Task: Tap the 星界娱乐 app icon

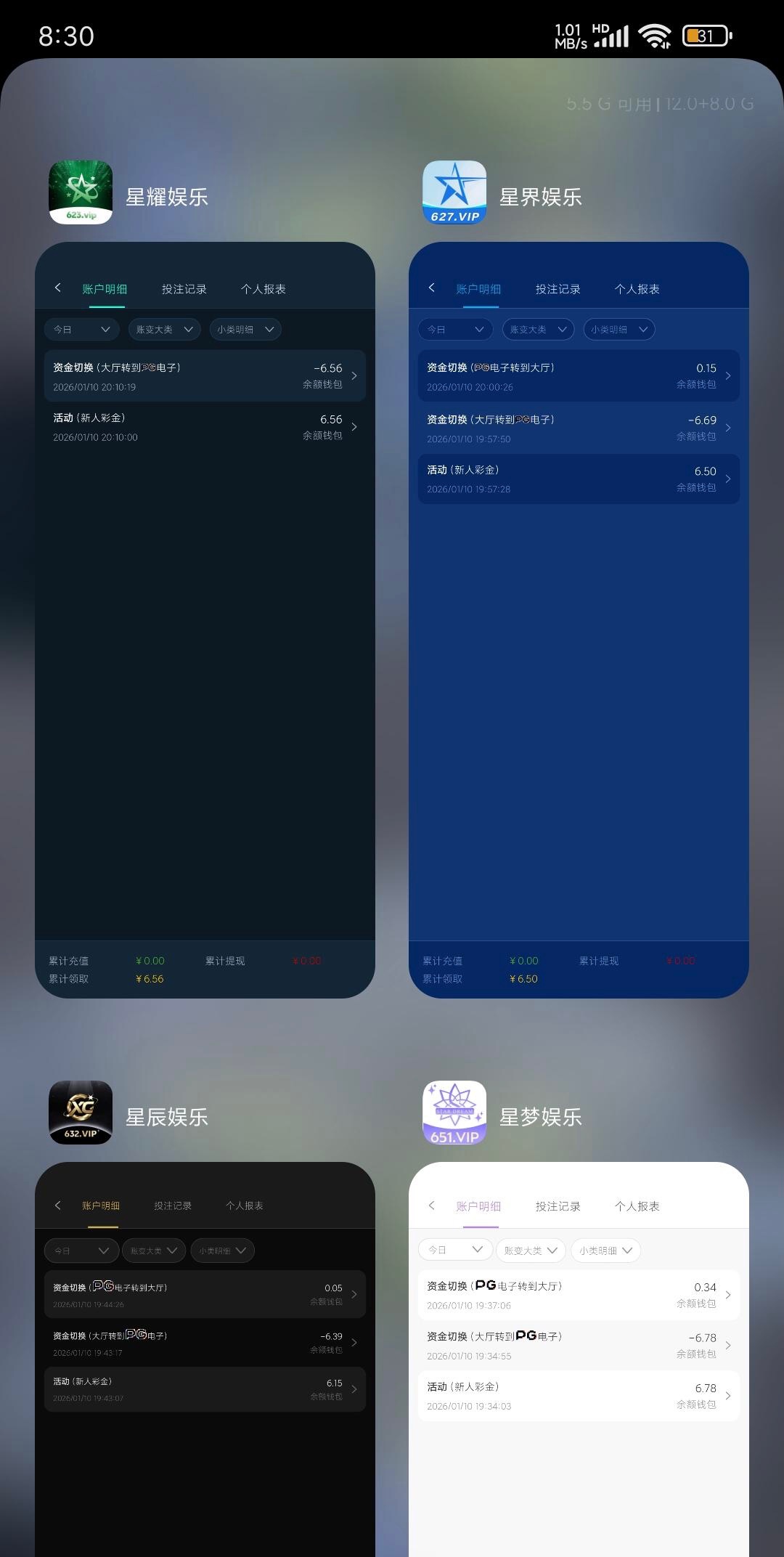Action: point(454,192)
